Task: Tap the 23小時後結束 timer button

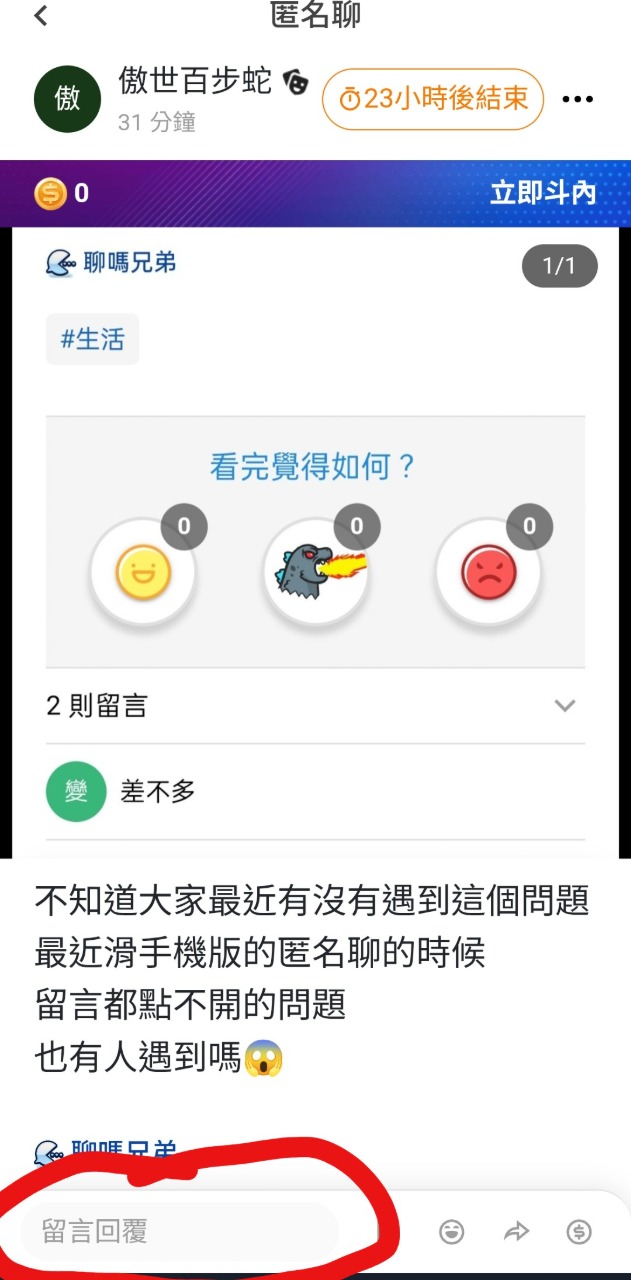Action: (x=432, y=99)
